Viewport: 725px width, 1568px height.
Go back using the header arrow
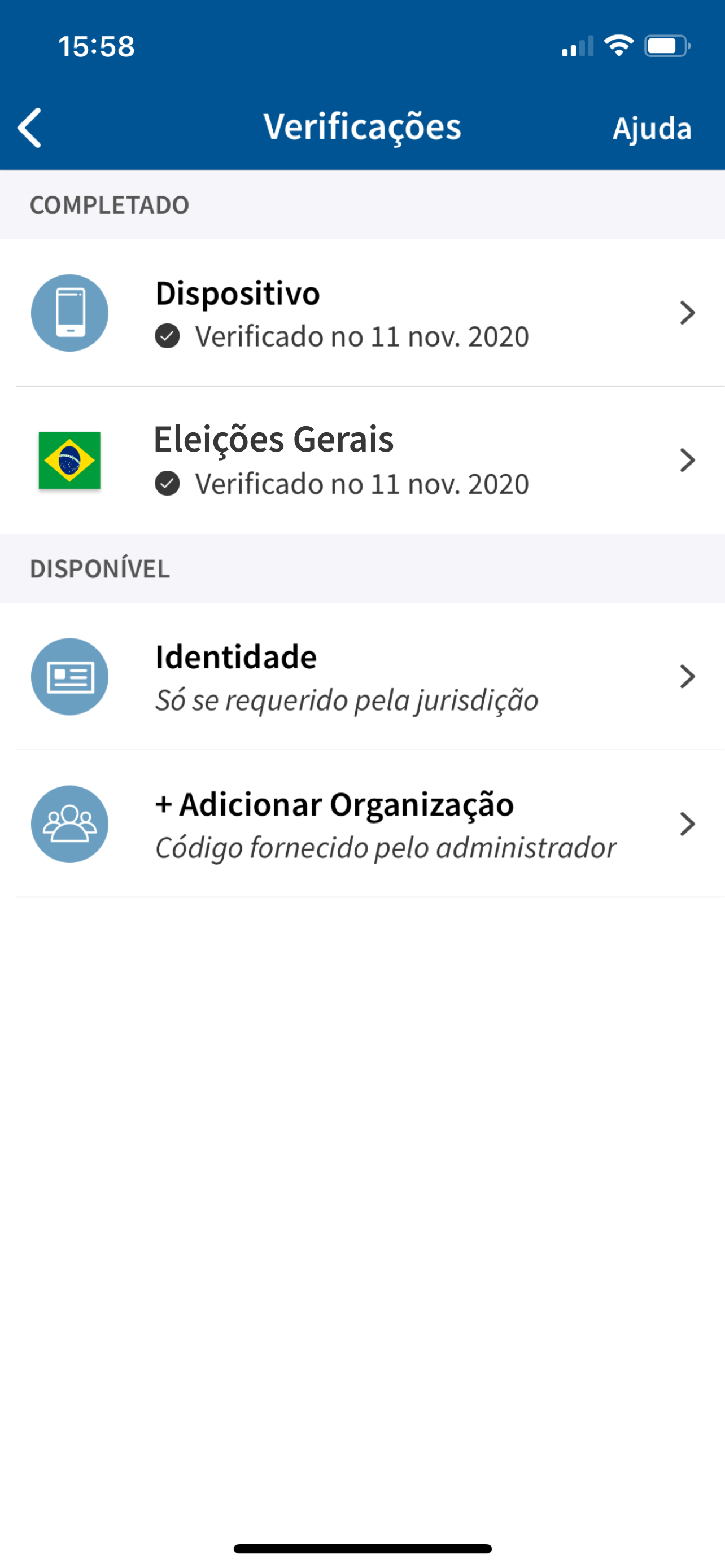tap(29, 128)
